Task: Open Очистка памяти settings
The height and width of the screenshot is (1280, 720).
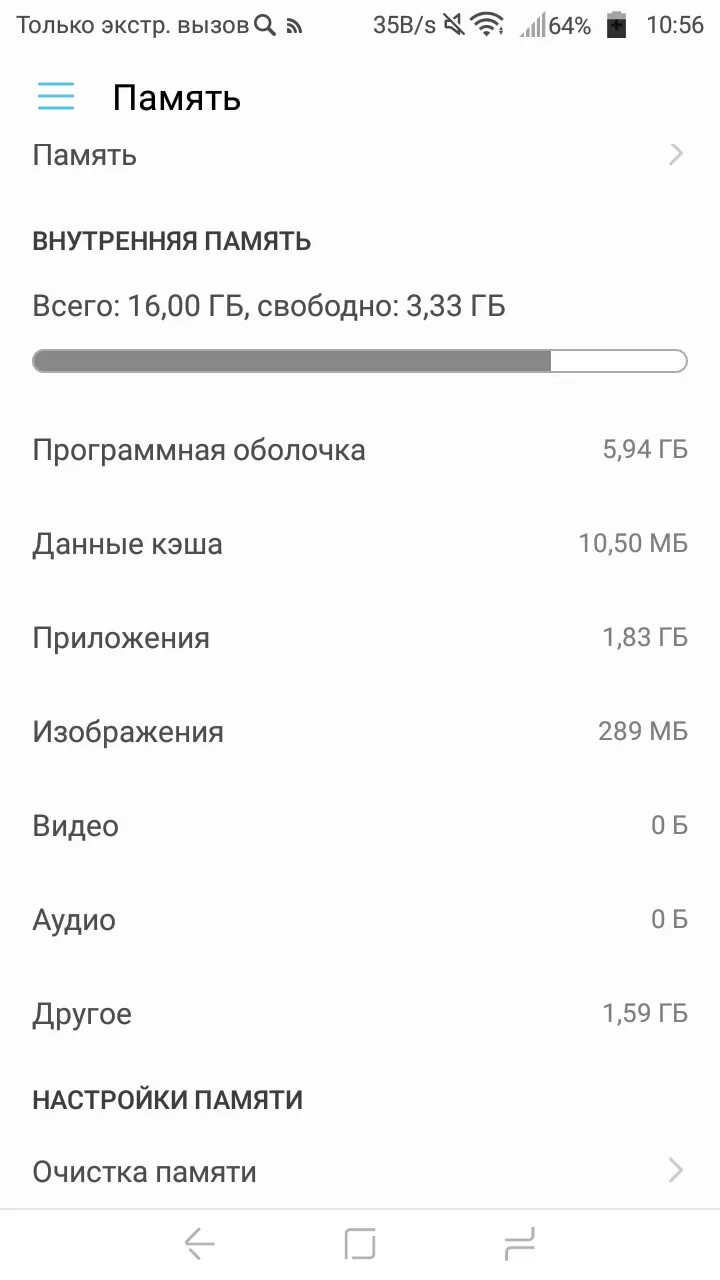Action: coord(360,1171)
